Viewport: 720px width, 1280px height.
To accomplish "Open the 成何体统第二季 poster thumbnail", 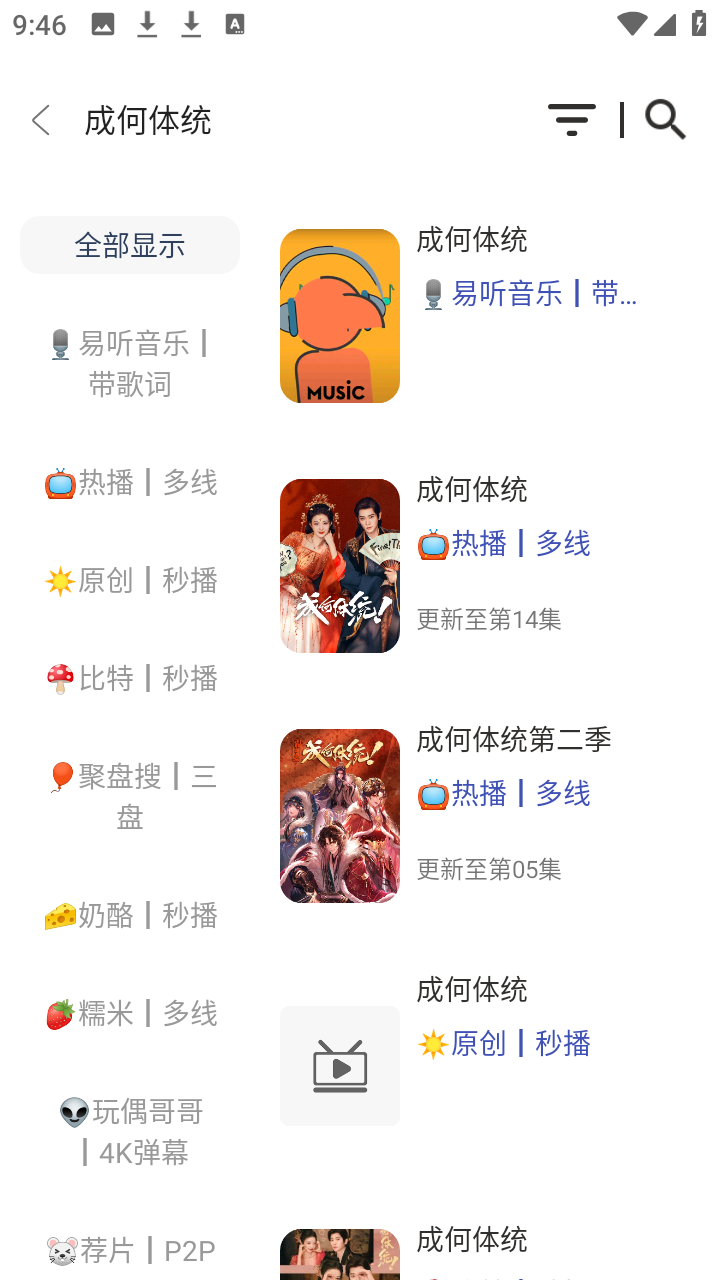I will (x=340, y=815).
